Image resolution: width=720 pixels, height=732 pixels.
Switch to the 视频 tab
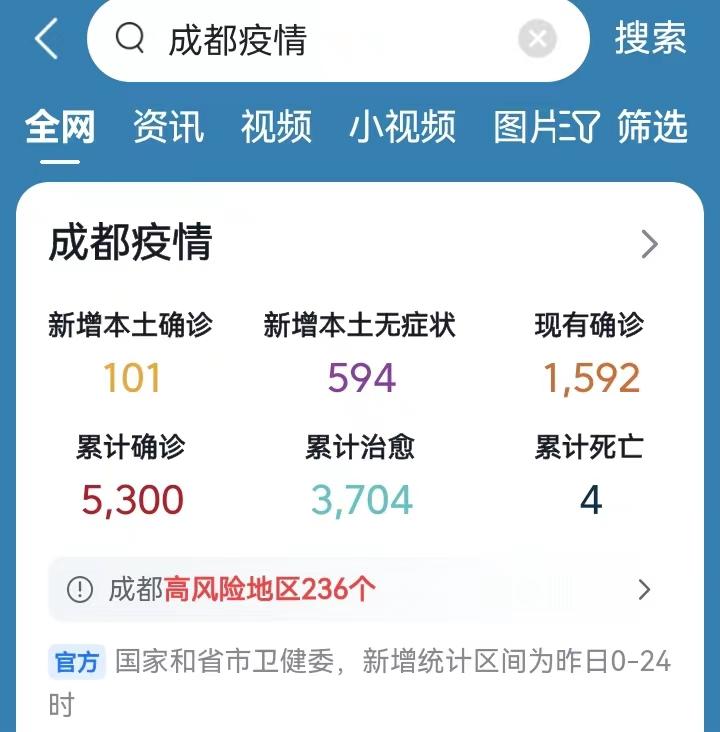277,126
